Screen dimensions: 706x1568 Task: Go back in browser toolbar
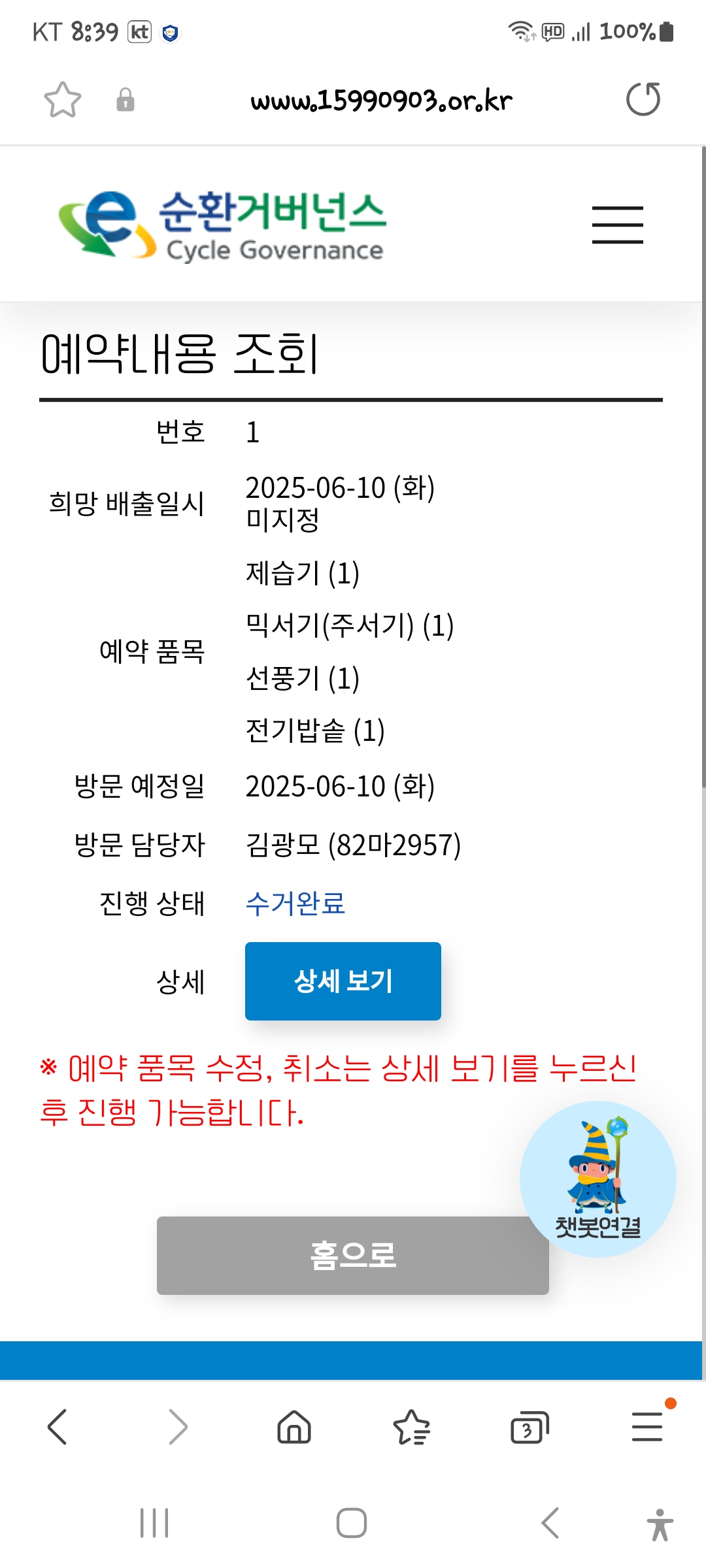pos(58,1427)
